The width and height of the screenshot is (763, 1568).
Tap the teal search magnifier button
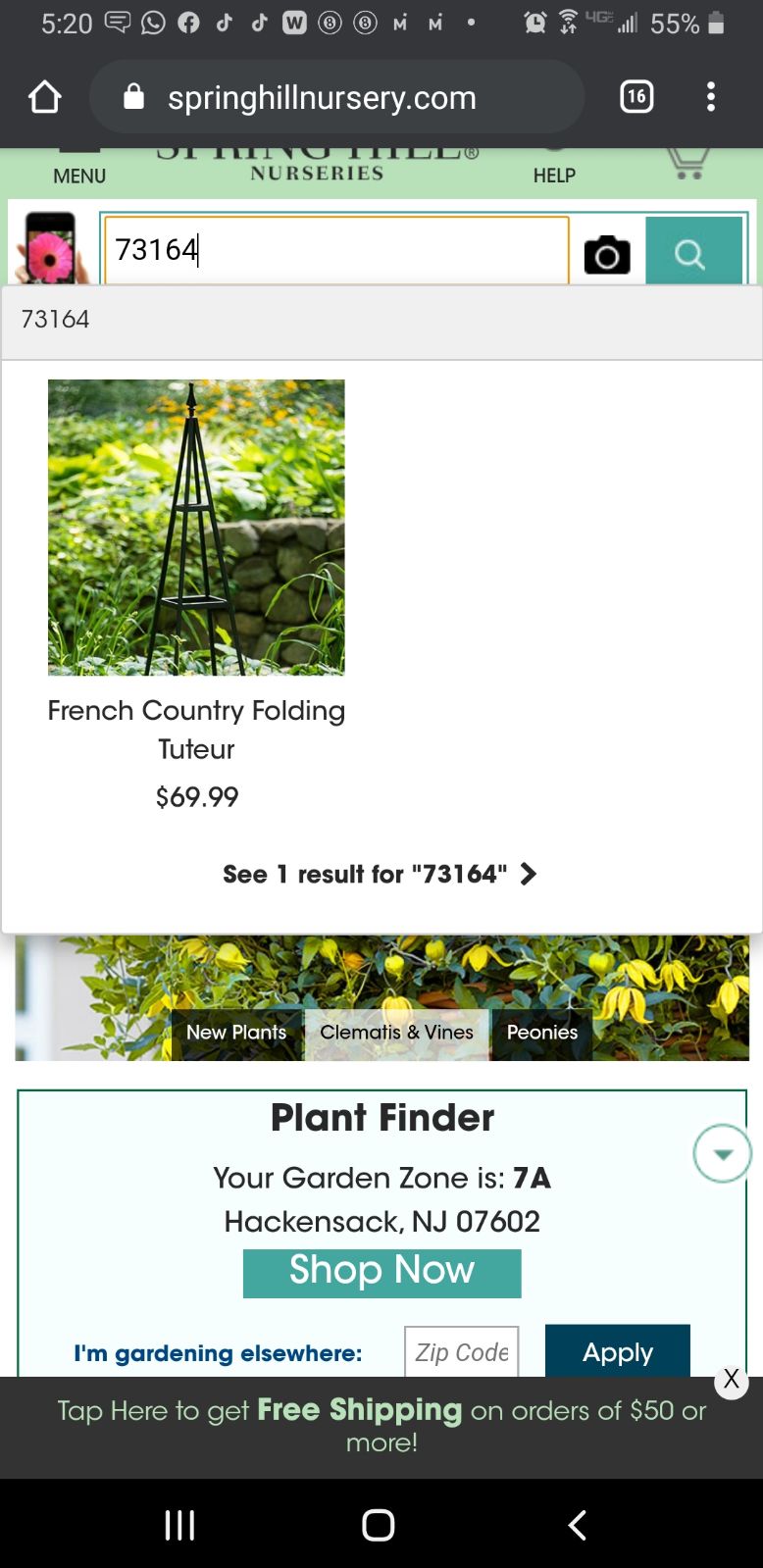pos(693,252)
